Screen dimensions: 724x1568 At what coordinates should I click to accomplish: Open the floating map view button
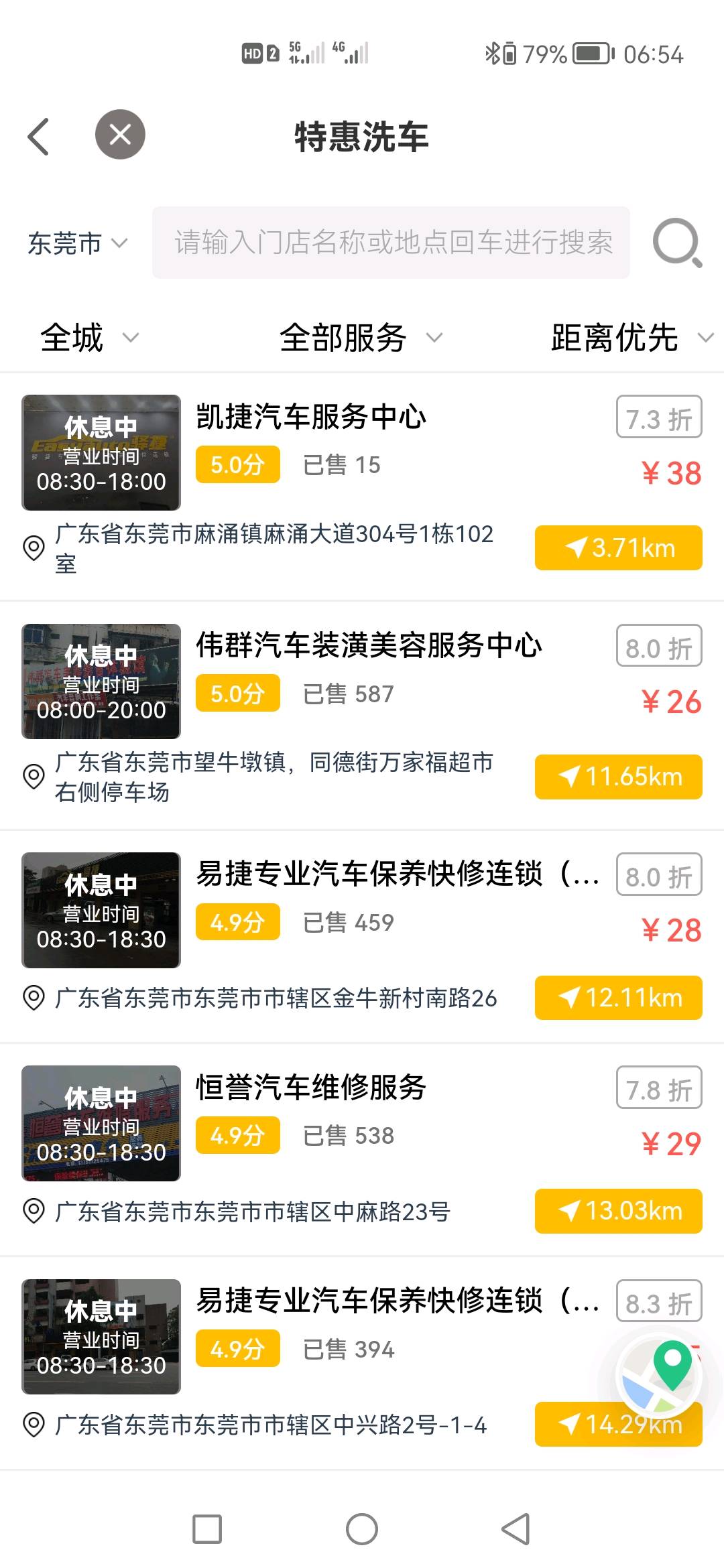click(x=659, y=1376)
